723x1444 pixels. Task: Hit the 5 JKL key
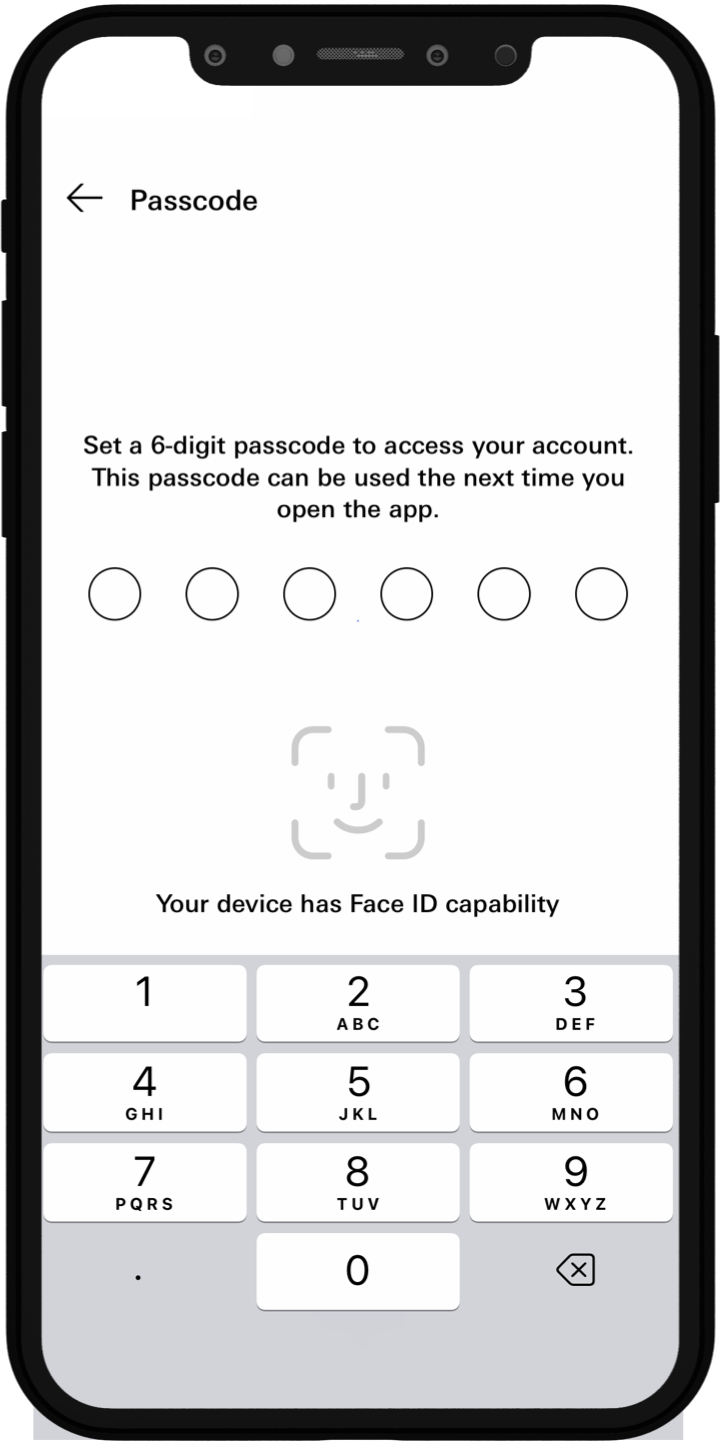pyautogui.click(x=358, y=1092)
